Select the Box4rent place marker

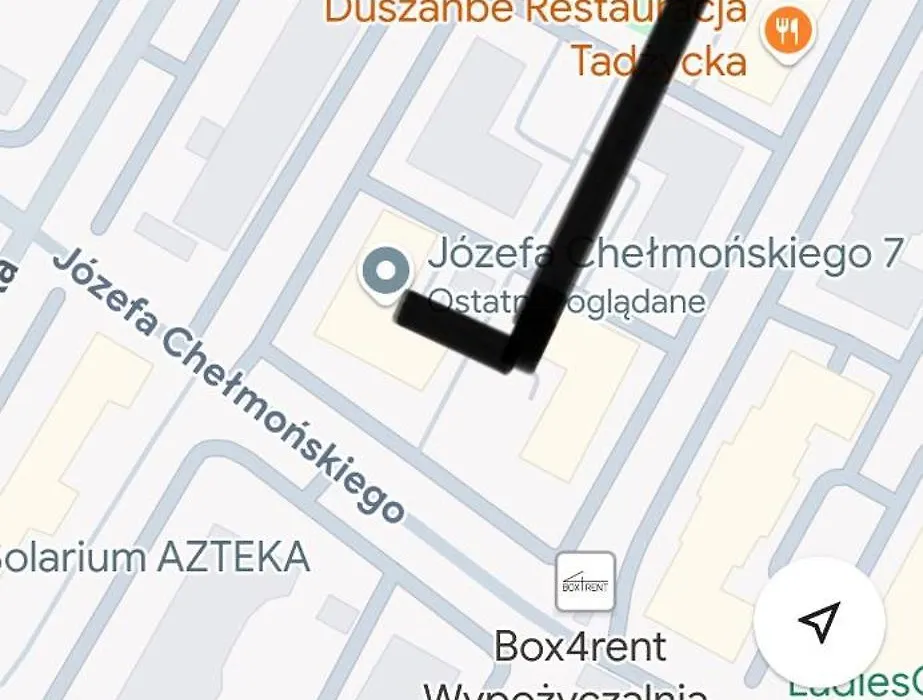(x=585, y=581)
